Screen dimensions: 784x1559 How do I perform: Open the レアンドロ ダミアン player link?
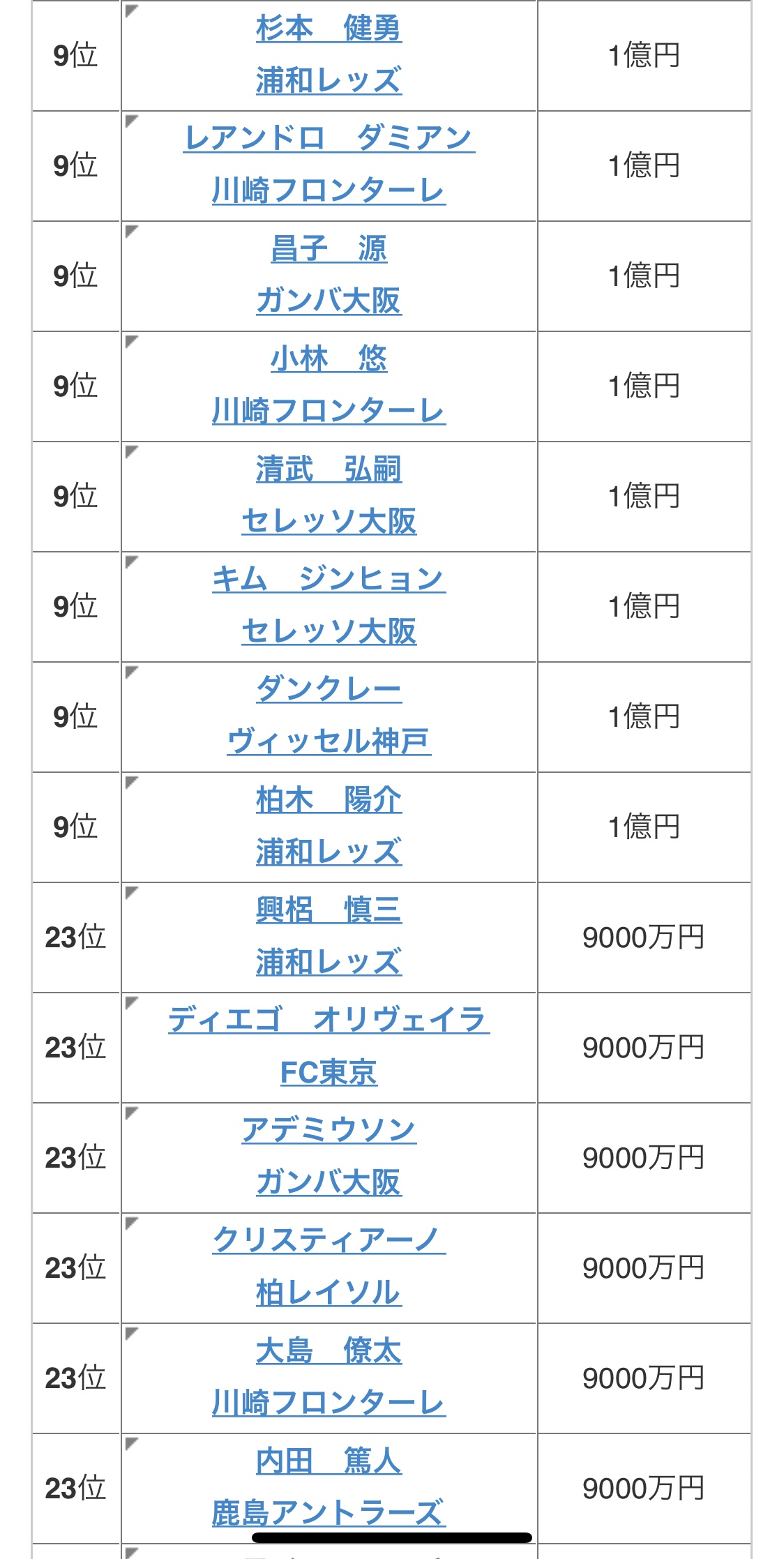coord(329,137)
